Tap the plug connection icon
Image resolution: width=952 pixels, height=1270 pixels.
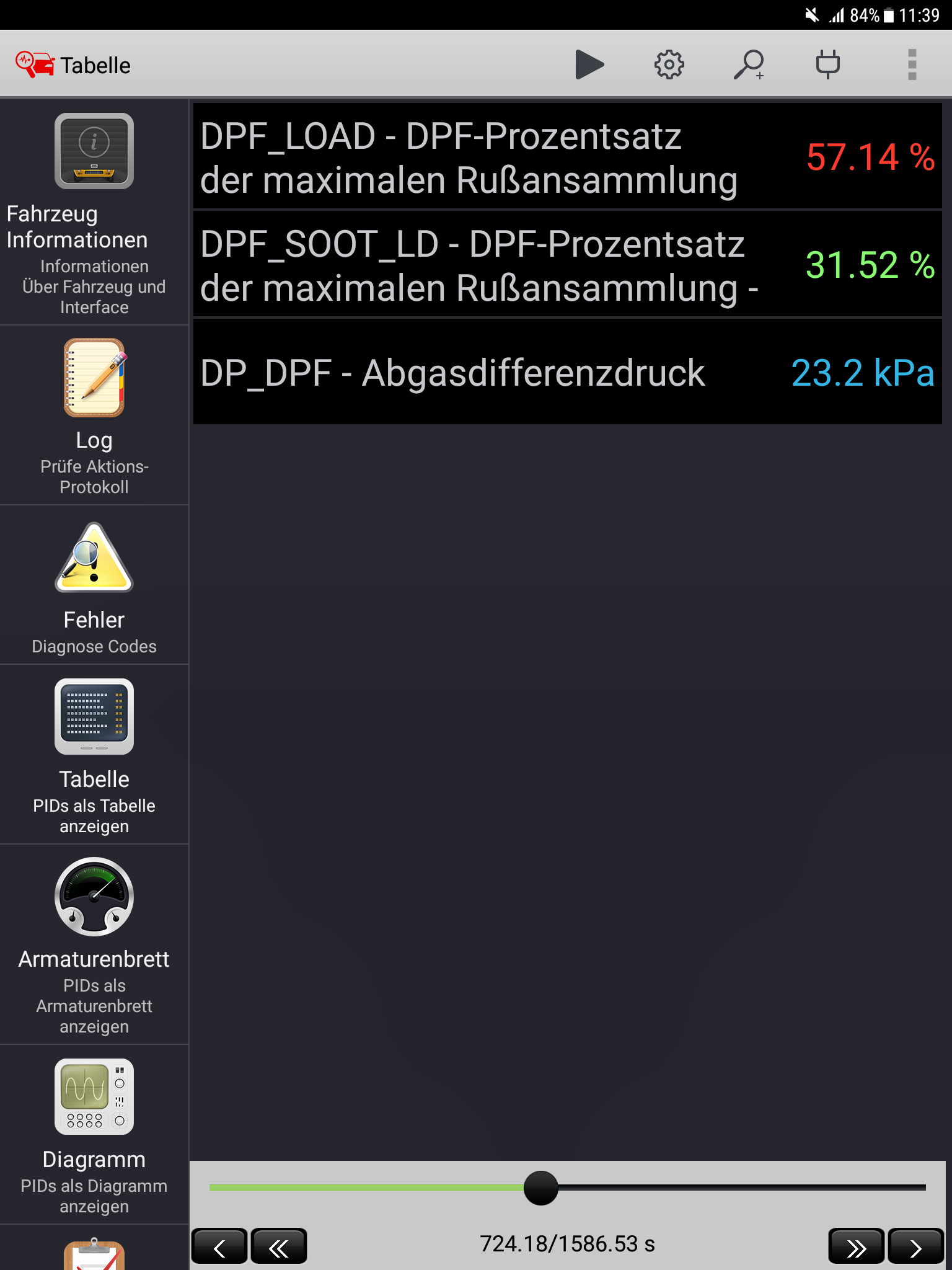(827, 64)
